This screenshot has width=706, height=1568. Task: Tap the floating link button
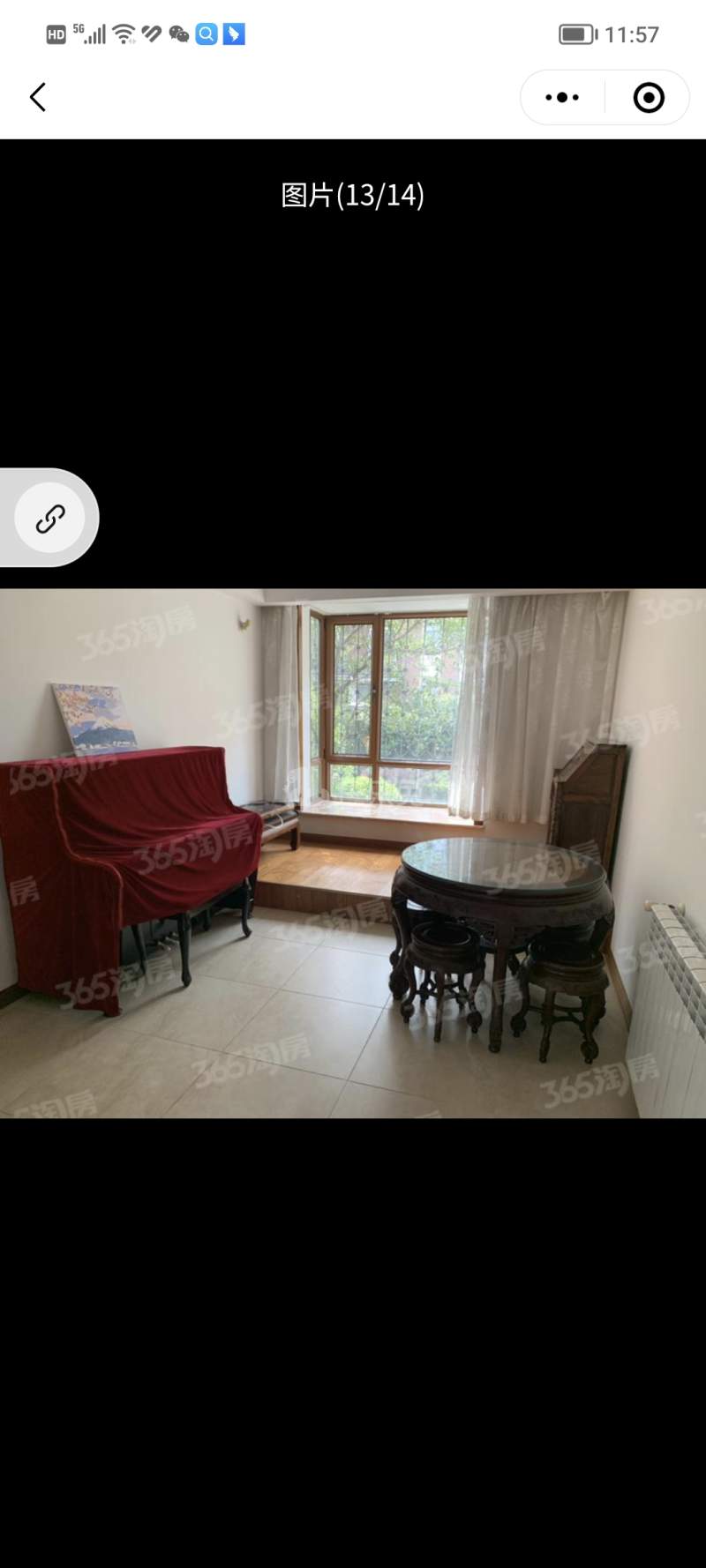[x=50, y=519]
